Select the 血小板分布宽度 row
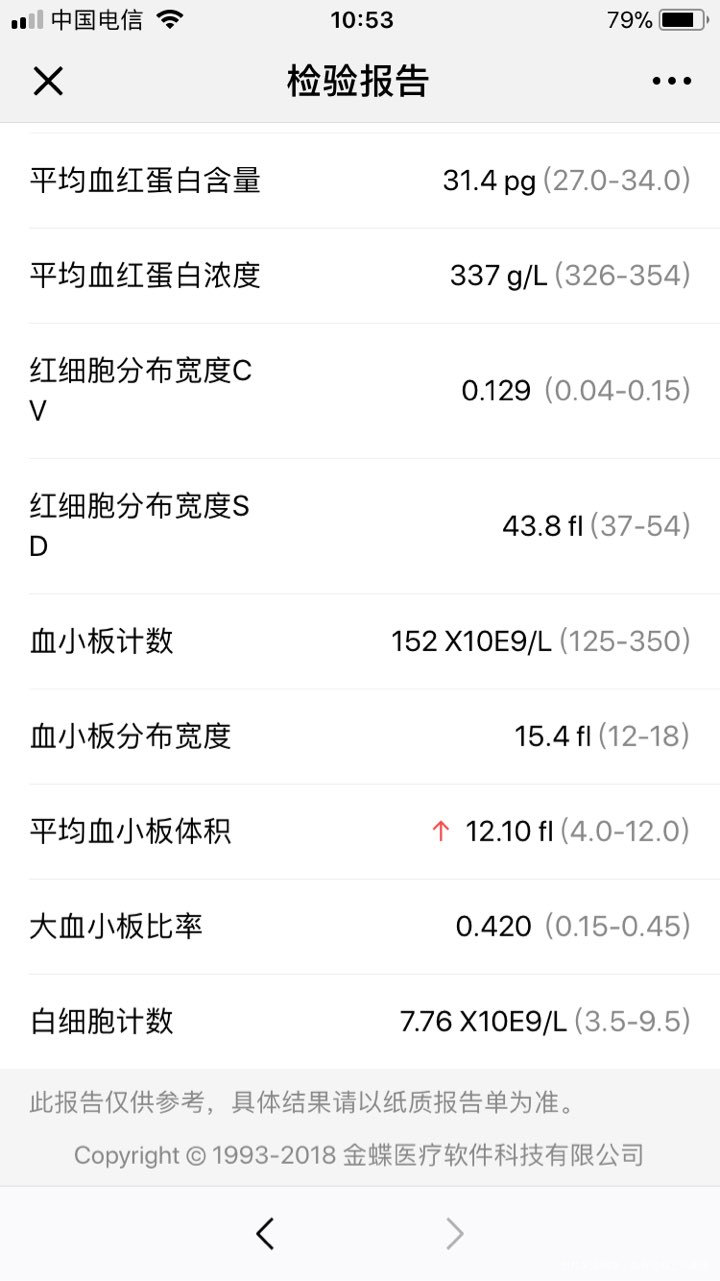Image resolution: width=720 pixels, height=1281 pixels. (x=360, y=736)
